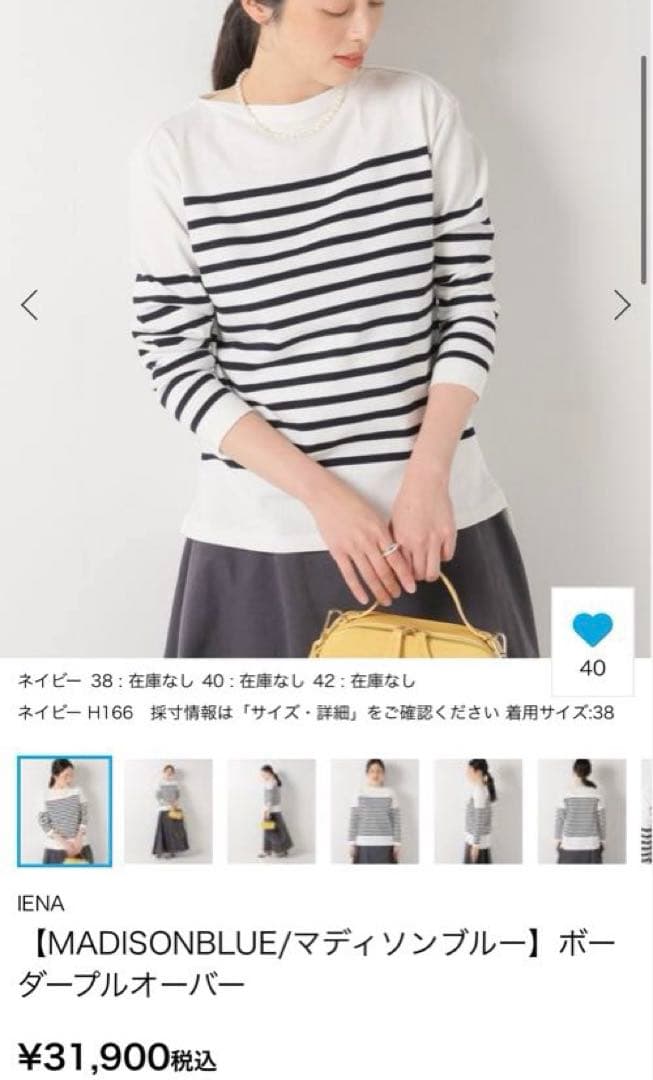
Task: Open the fifth thumbnail, side-back view
Action: (478, 811)
